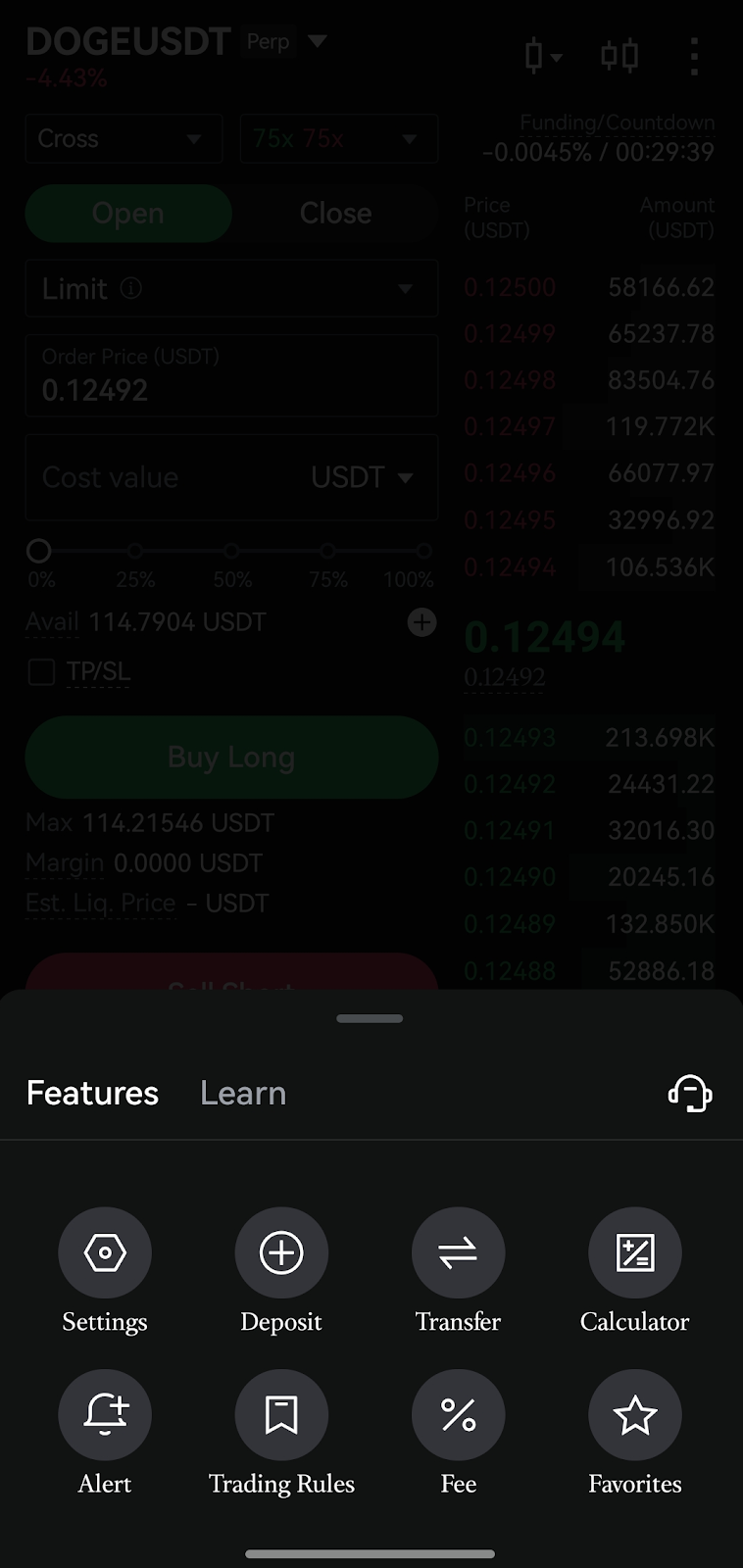
Task: Check the Fee details
Action: [458, 1415]
